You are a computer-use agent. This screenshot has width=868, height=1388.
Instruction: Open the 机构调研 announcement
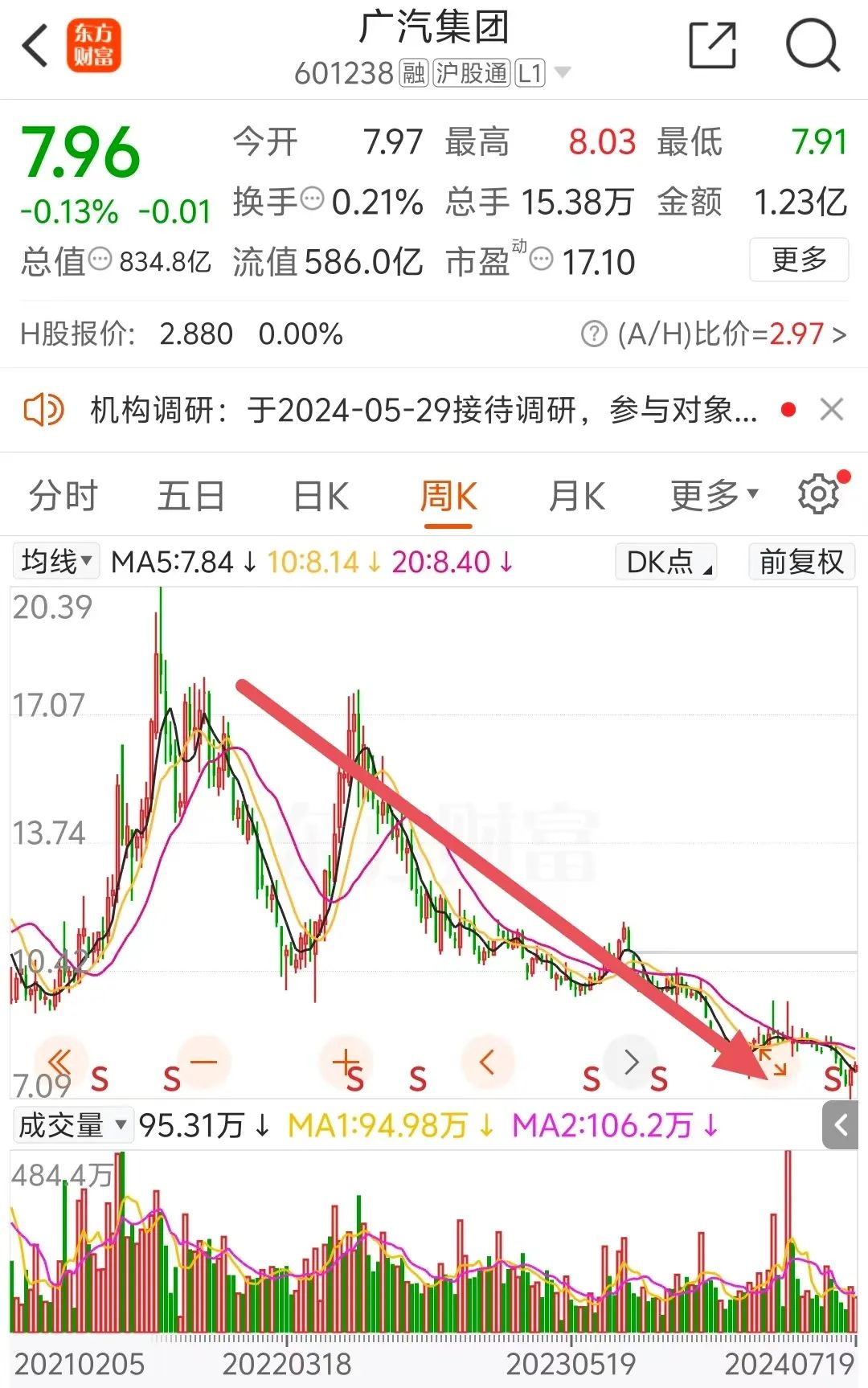click(x=424, y=411)
